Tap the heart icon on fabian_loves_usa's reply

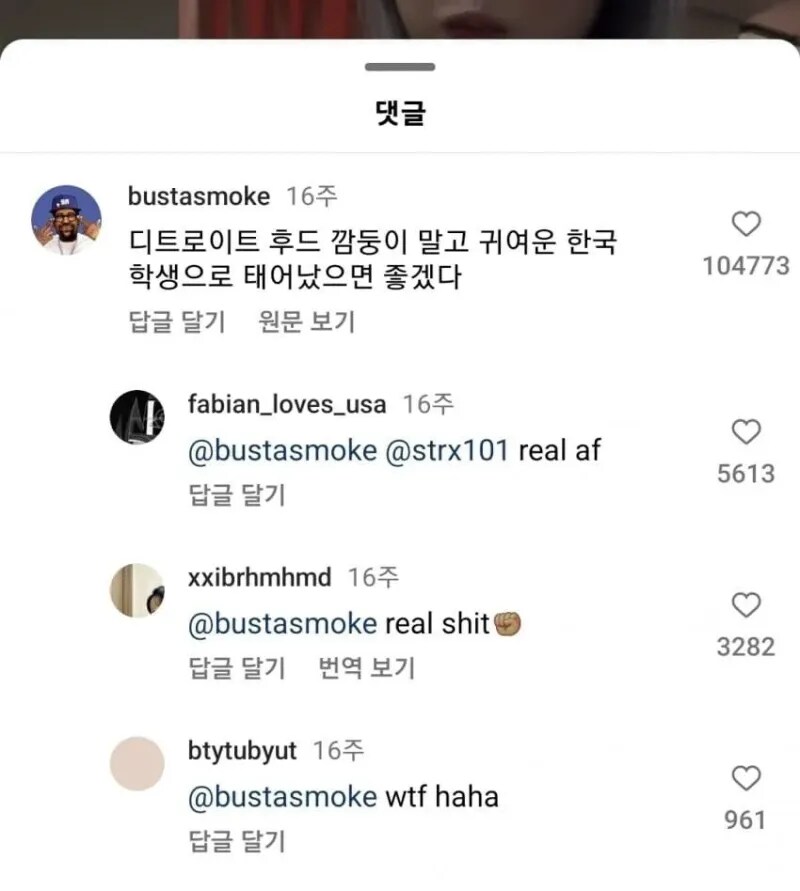tap(746, 431)
